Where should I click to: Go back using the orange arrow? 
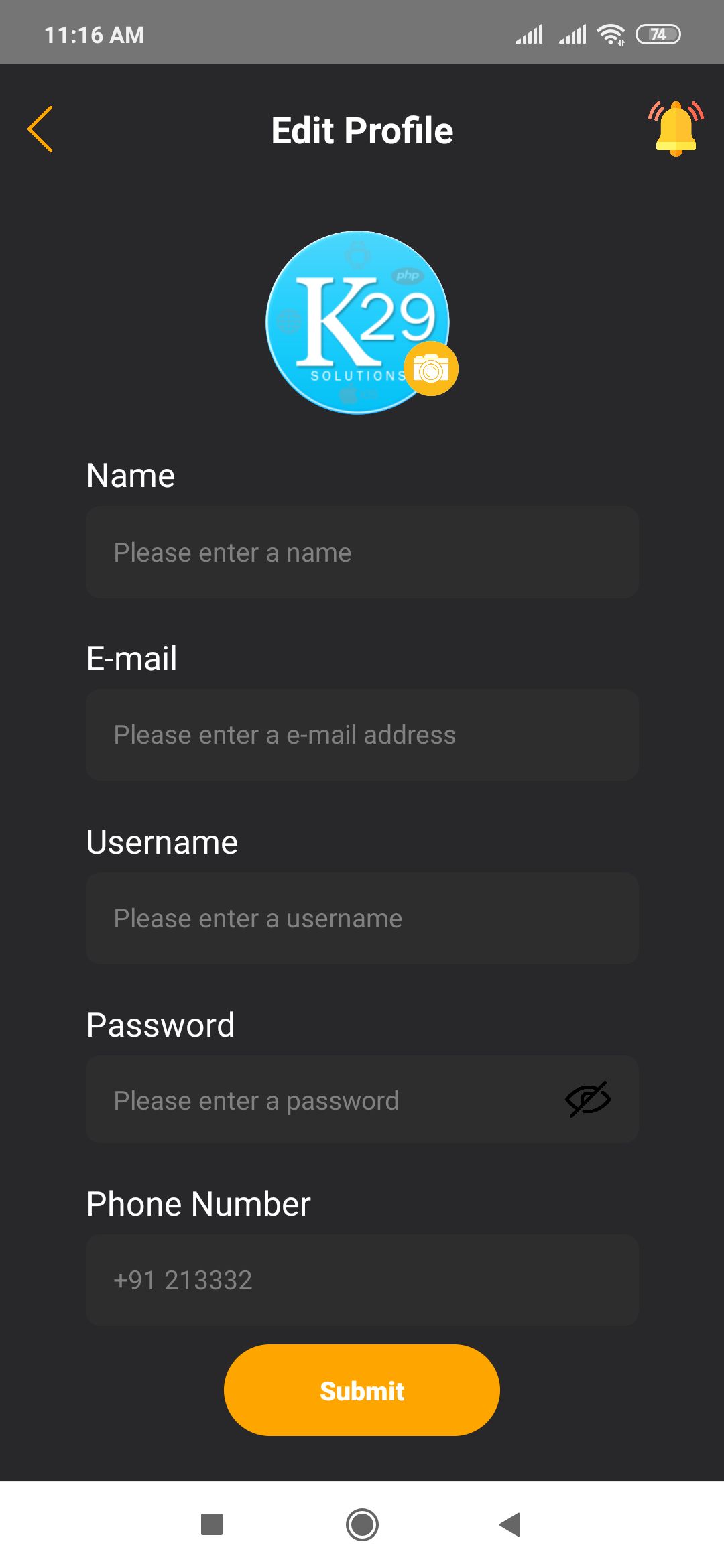point(40,129)
